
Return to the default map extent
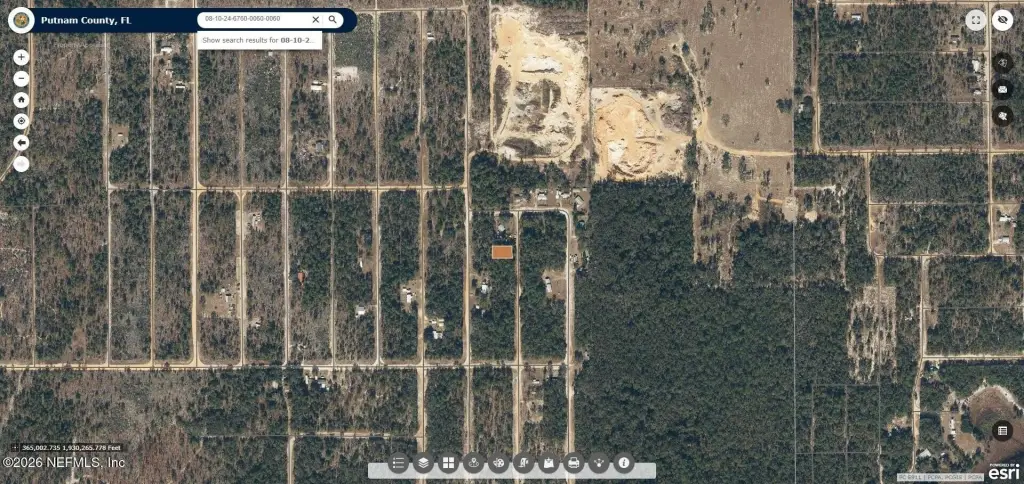tap(22, 99)
